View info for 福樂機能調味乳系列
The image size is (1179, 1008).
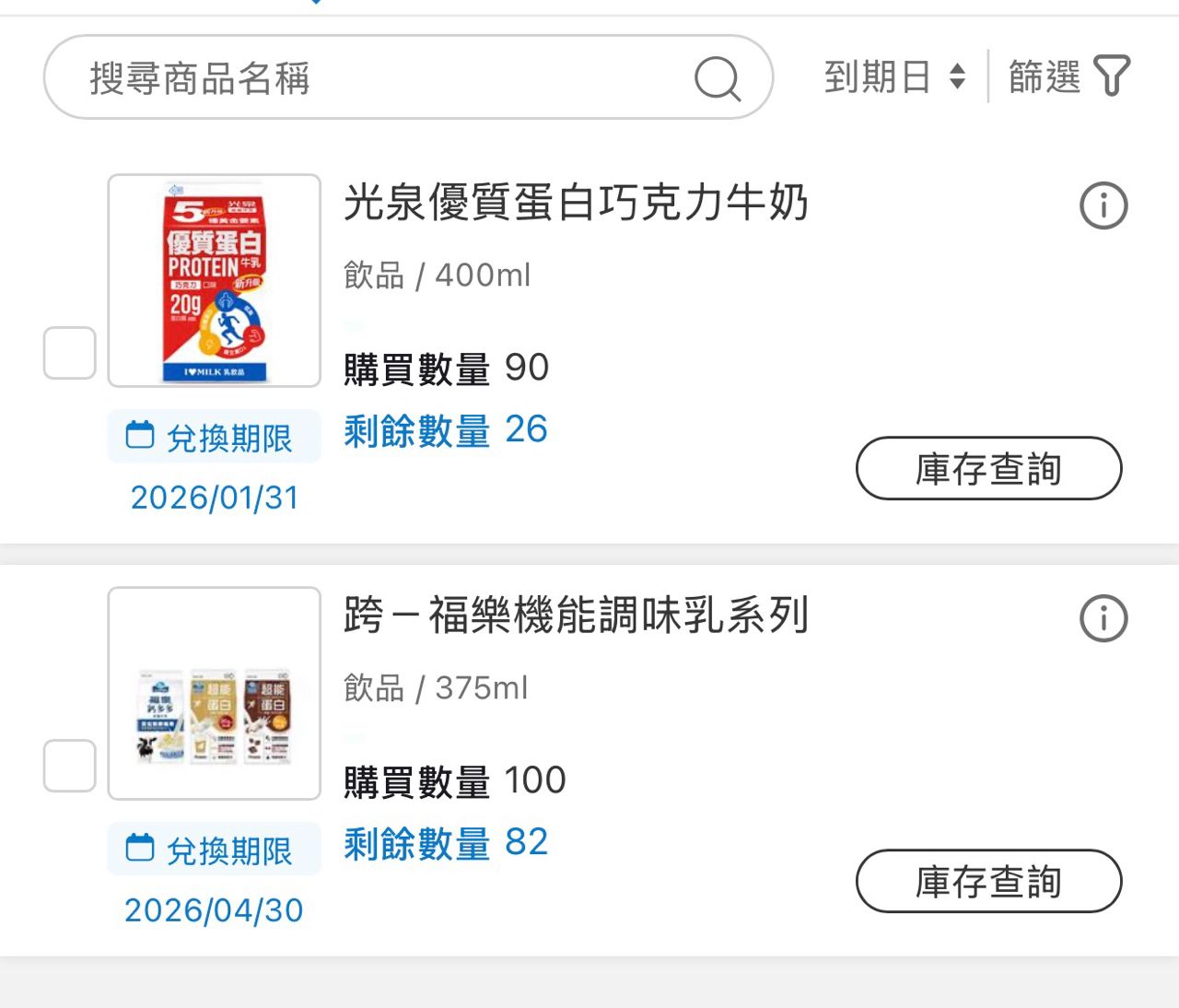point(1103,618)
